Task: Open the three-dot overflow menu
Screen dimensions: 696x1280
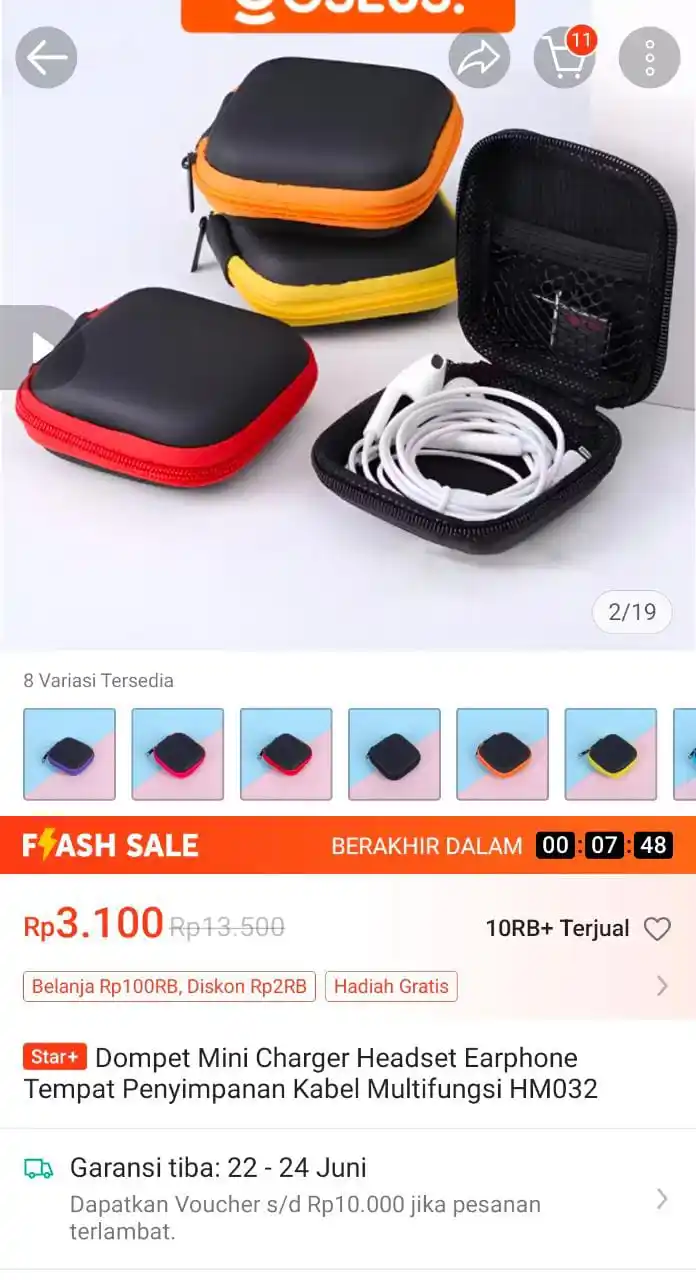Action: click(x=649, y=58)
